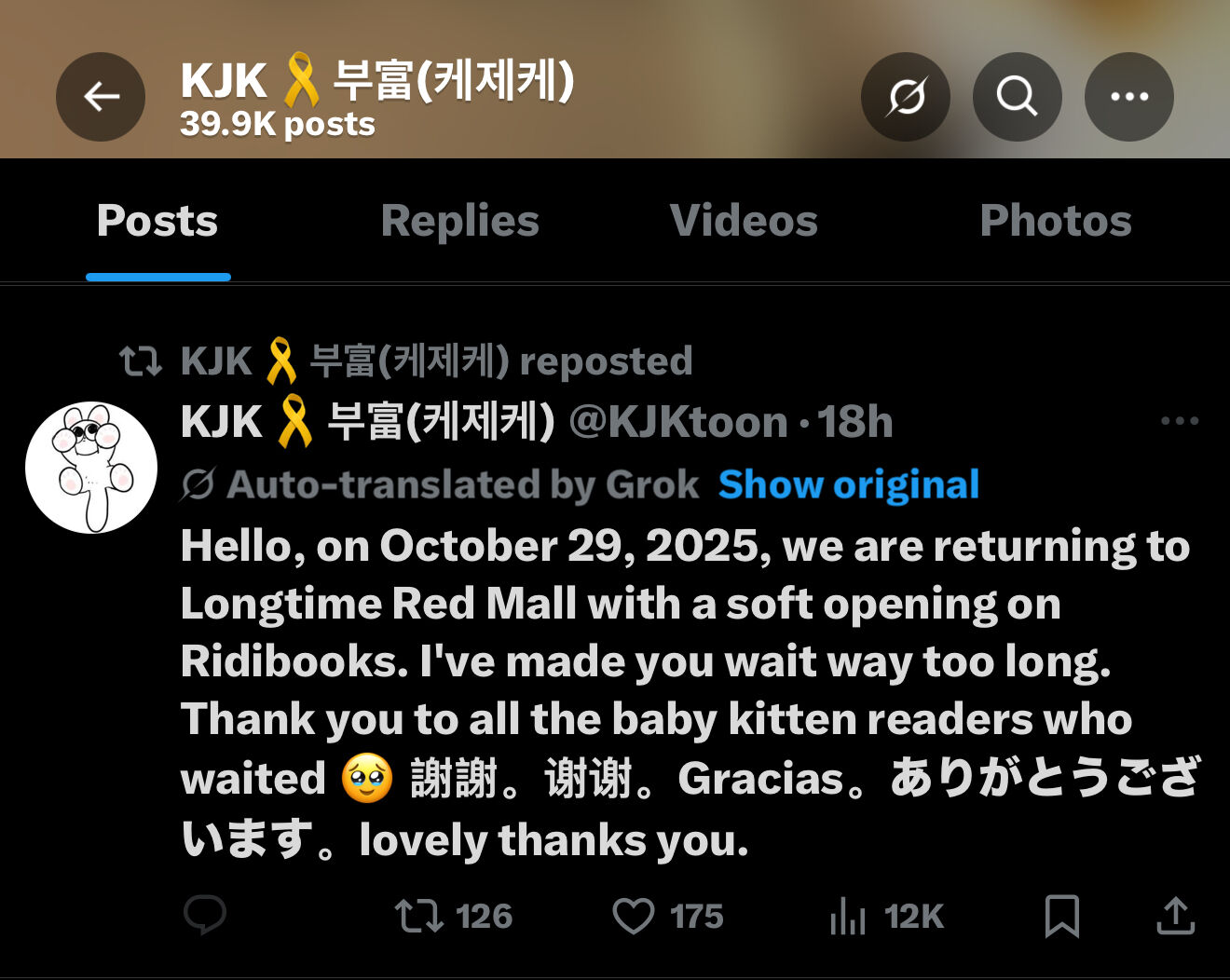Viewport: 1230px width, 980px height.
Task: Share the KJKtoon post
Action: tap(1175, 916)
